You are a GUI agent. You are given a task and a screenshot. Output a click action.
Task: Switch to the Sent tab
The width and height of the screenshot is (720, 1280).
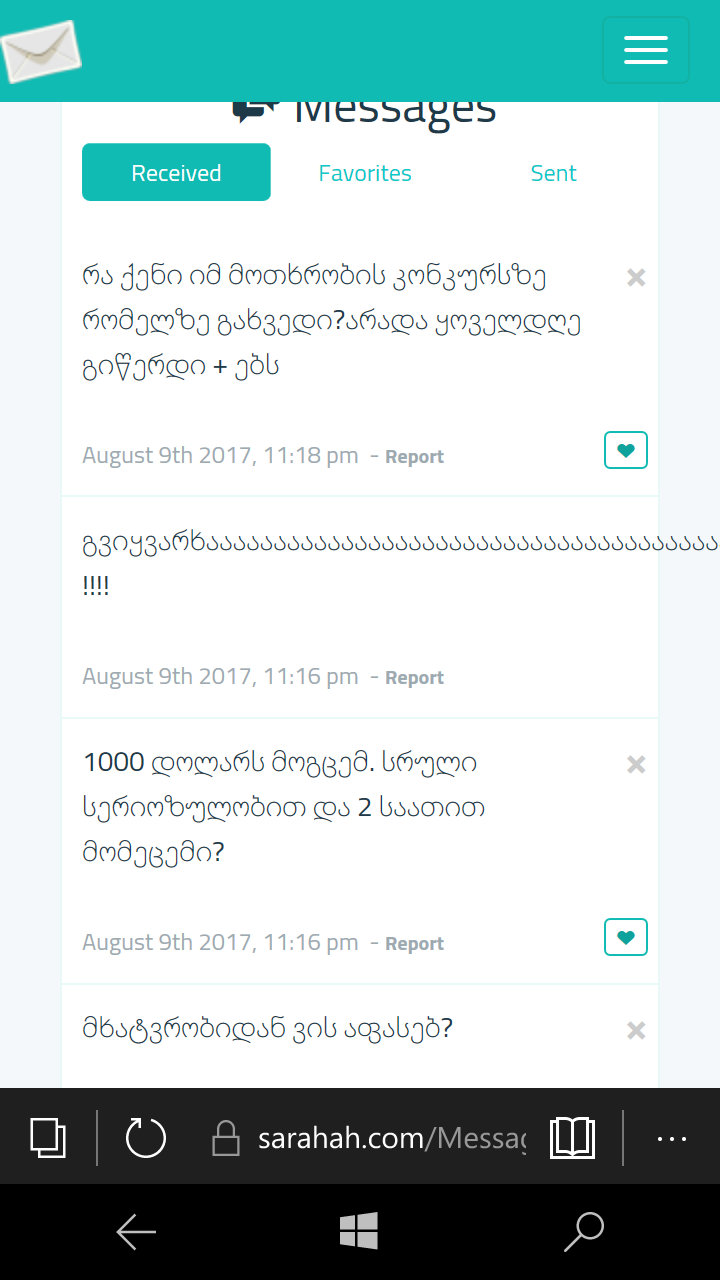(553, 173)
